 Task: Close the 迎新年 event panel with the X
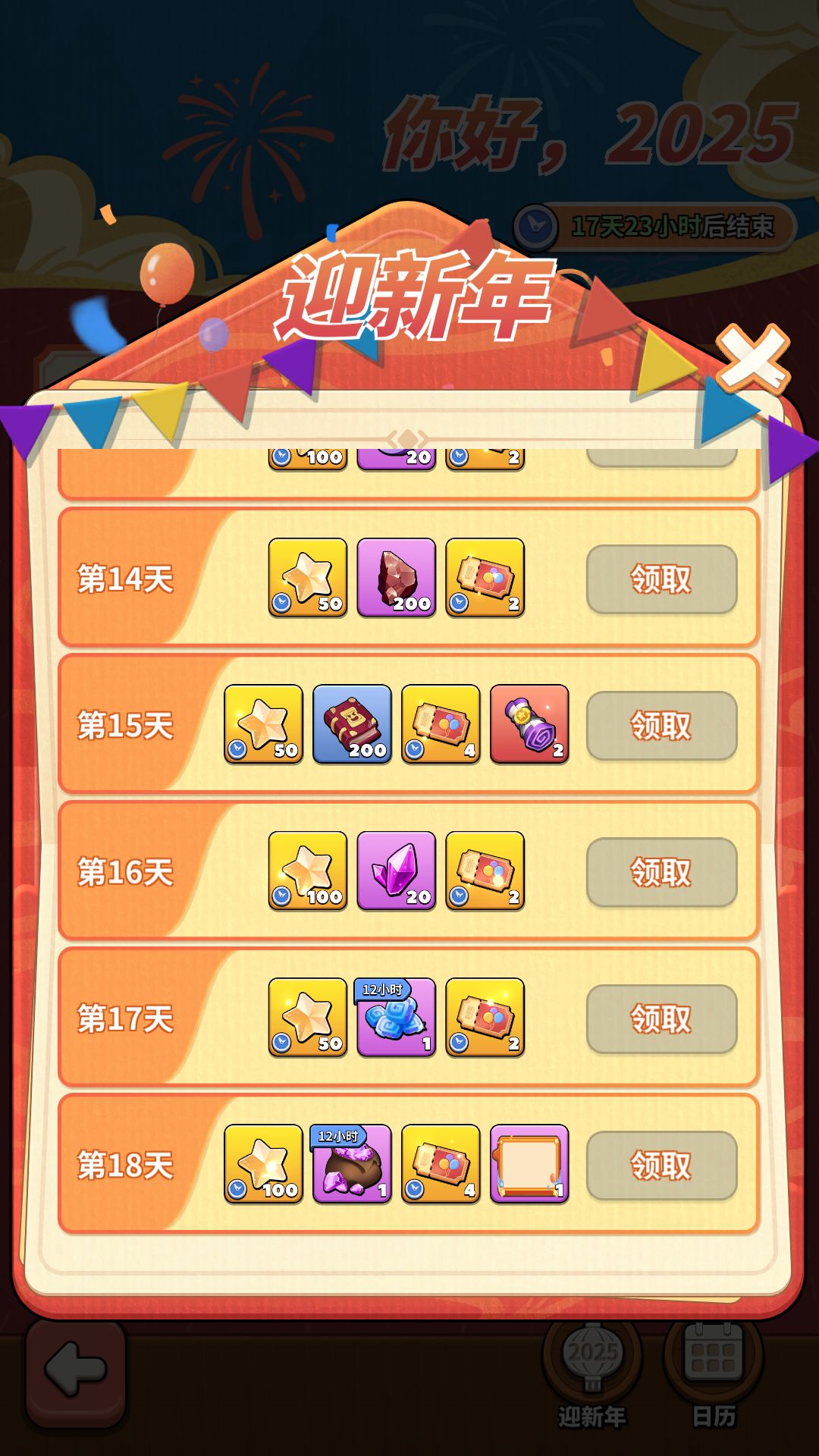(x=754, y=360)
